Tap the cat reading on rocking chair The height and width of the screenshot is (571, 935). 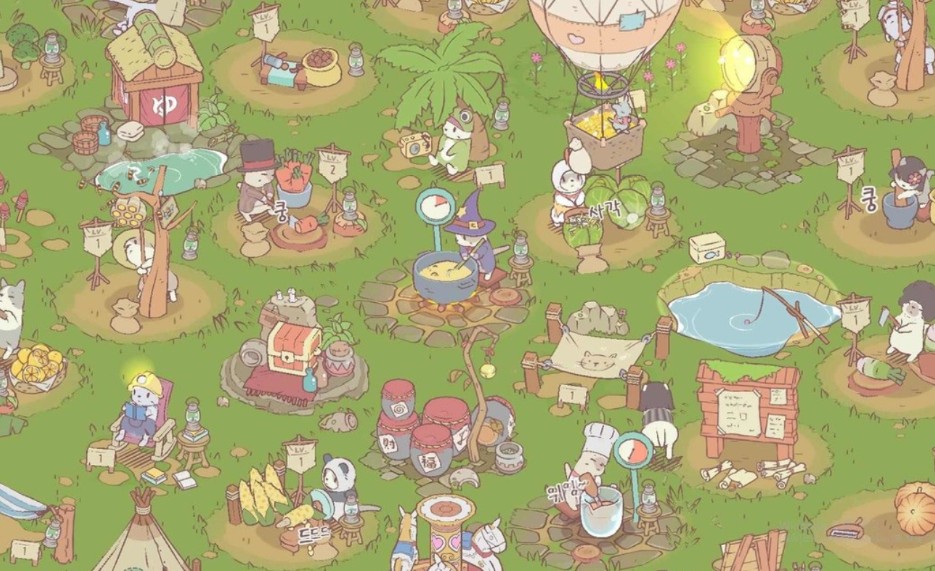point(140,410)
